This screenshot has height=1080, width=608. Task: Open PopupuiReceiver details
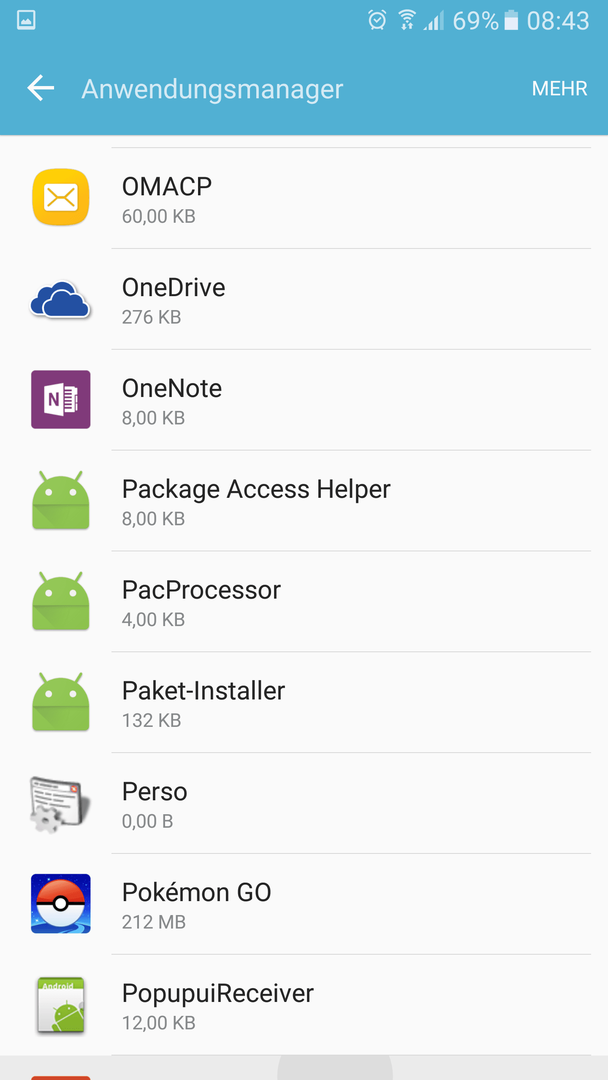coord(304,1004)
